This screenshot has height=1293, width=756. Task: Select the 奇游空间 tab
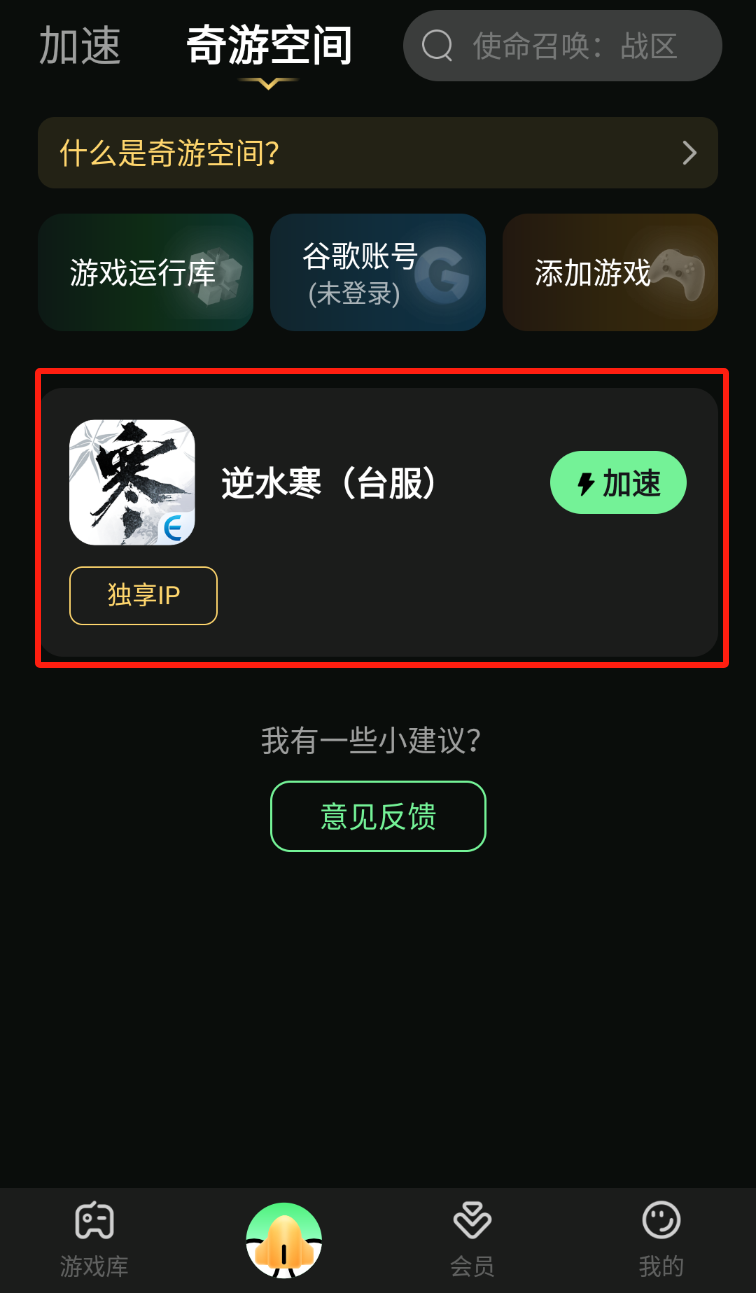pos(269,46)
